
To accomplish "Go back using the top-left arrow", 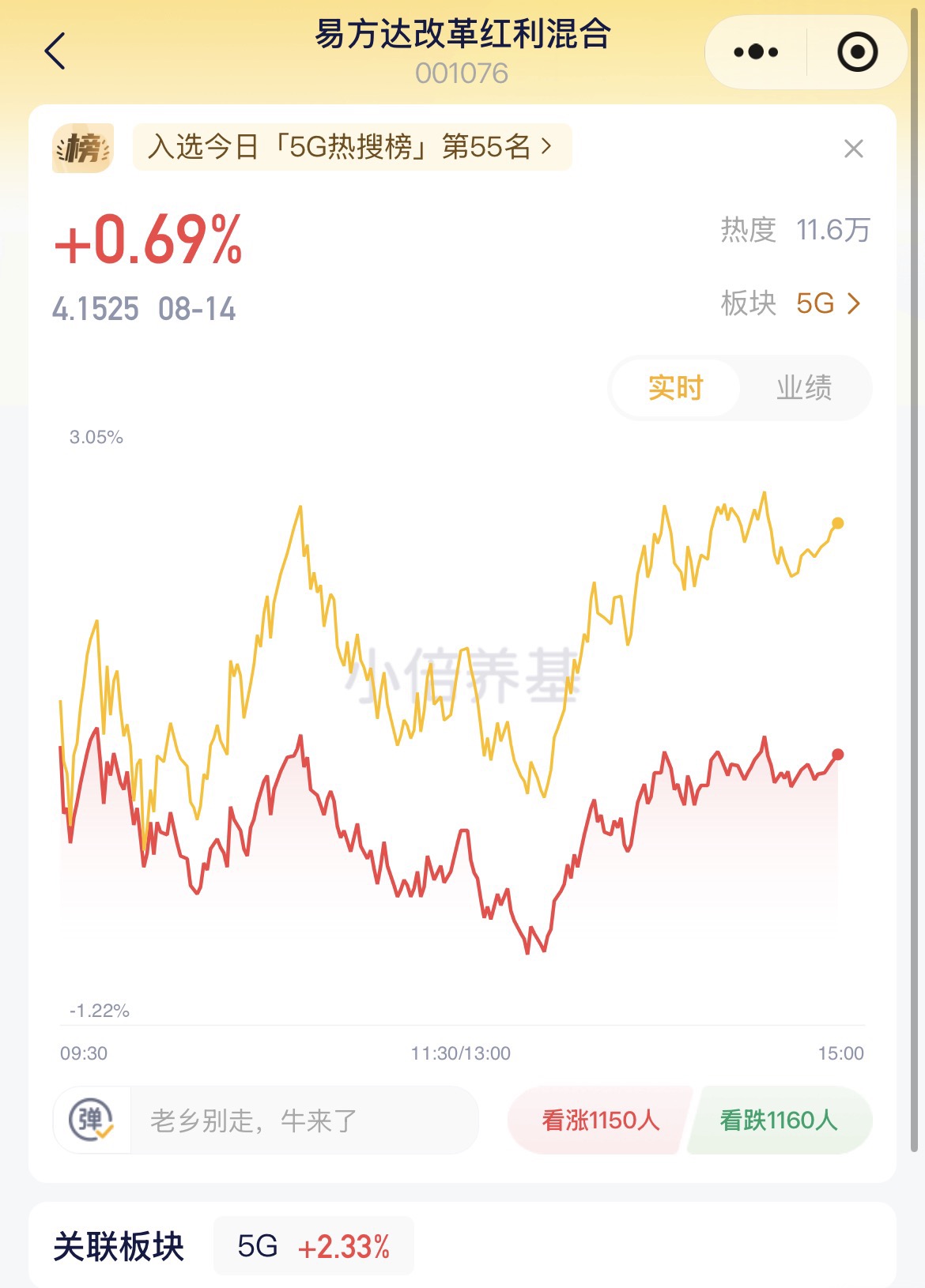I will [x=55, y=52].
